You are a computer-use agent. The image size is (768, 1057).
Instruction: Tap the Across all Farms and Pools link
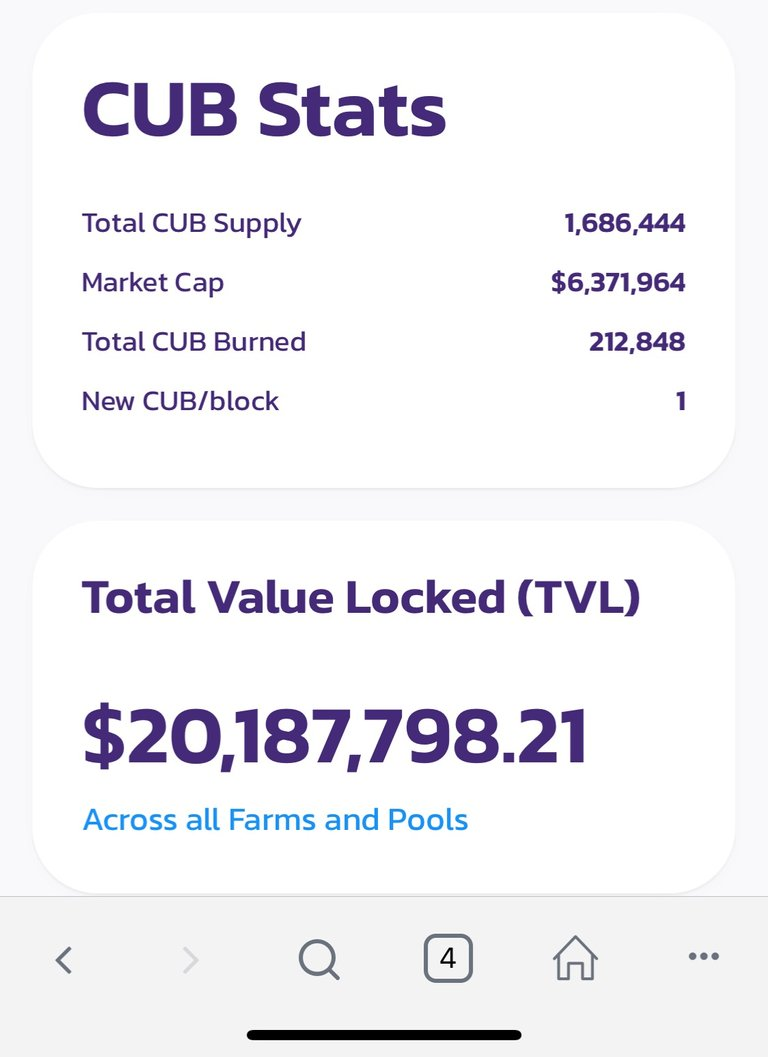[x=275, y=820]
